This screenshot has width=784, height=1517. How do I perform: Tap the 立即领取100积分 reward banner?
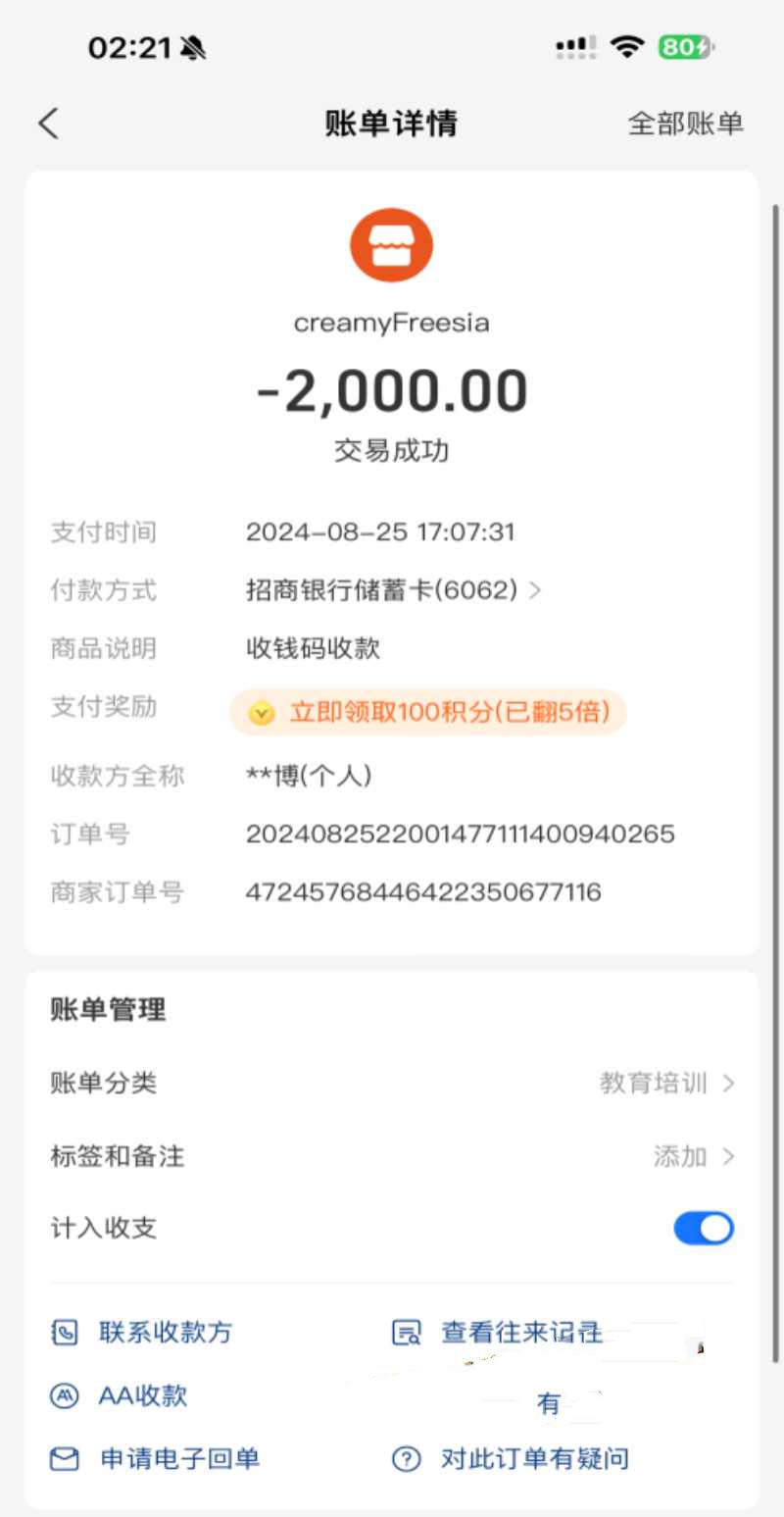(426, 713)
